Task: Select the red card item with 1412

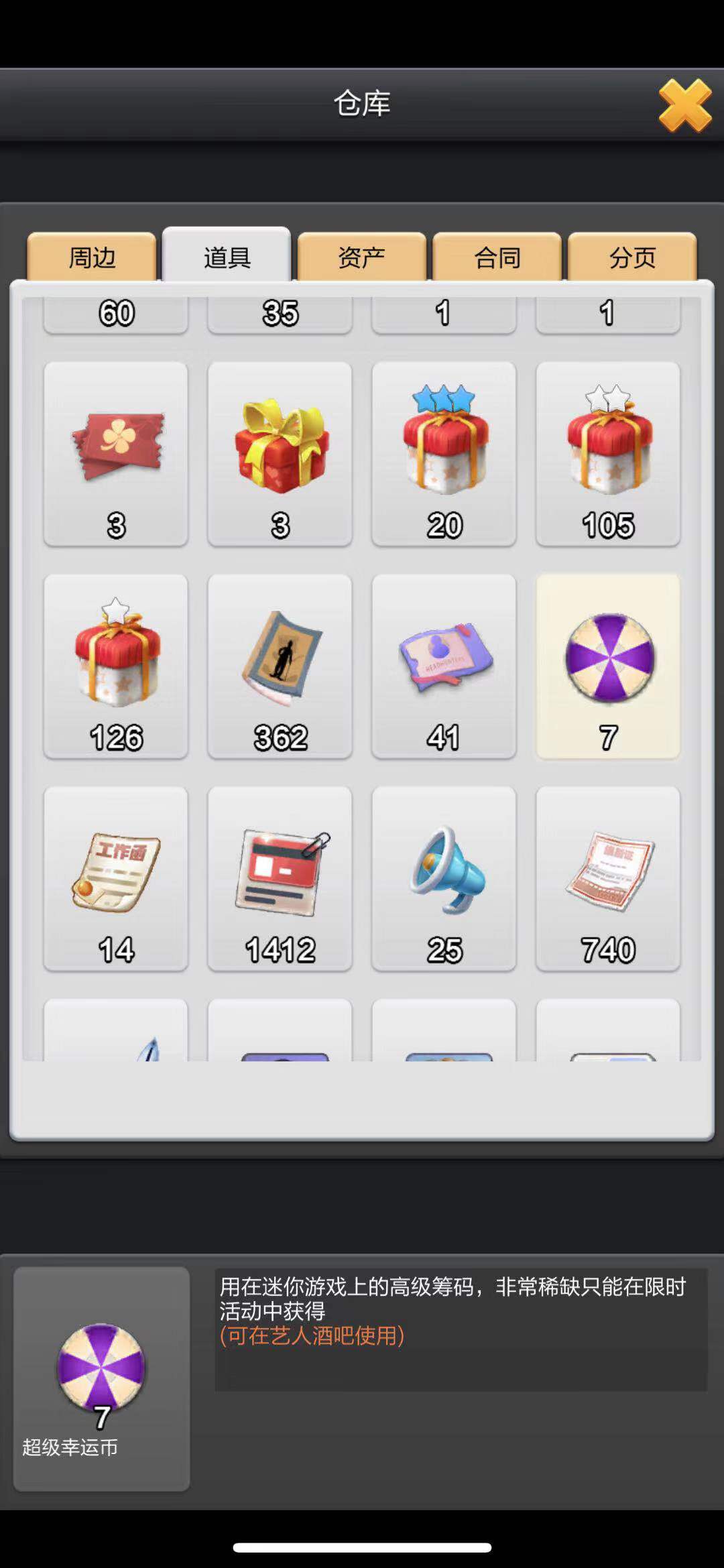Action: pyautogui.click(x=280, y=878)
